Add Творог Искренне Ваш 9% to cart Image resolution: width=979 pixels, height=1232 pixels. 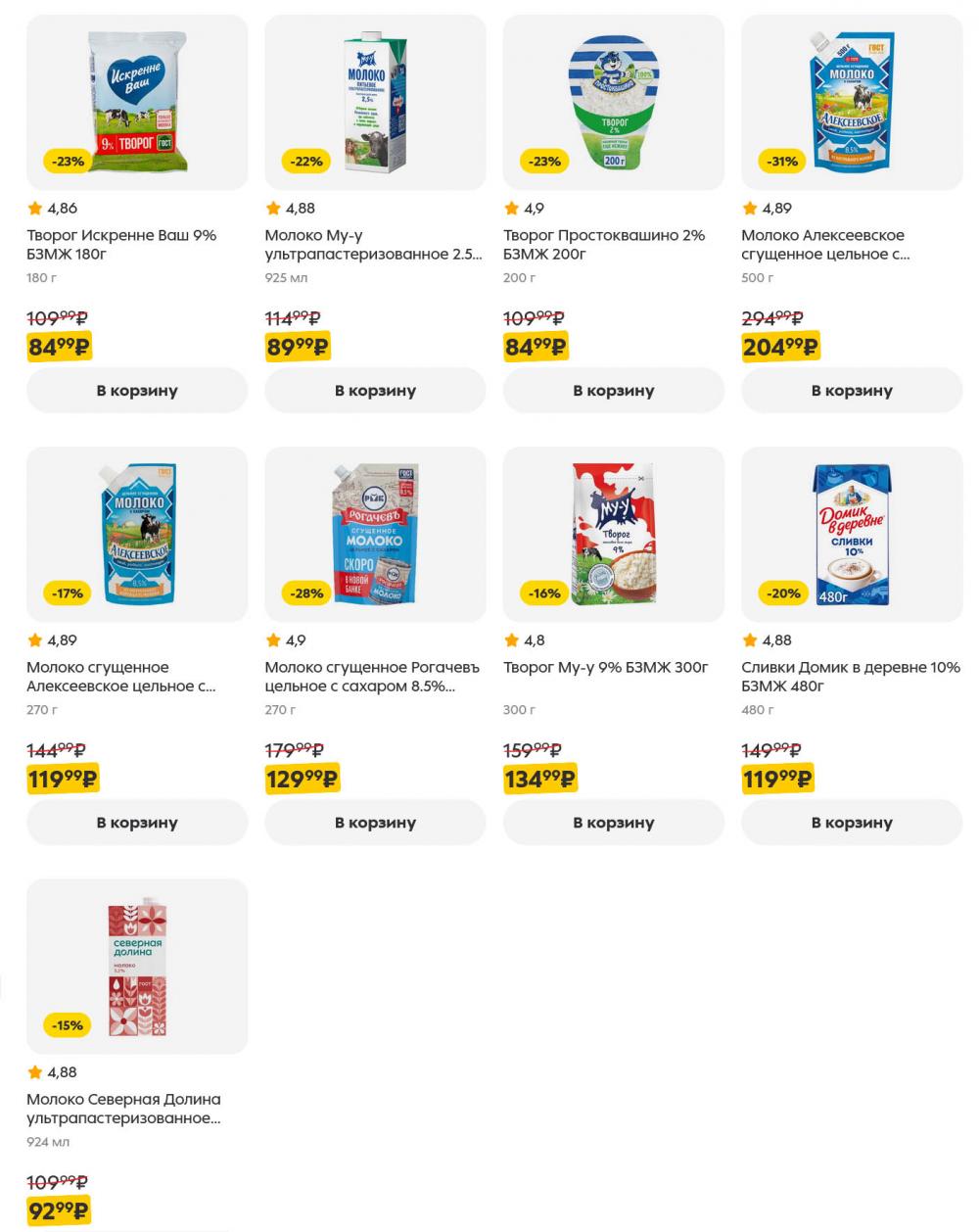point(137,391)
